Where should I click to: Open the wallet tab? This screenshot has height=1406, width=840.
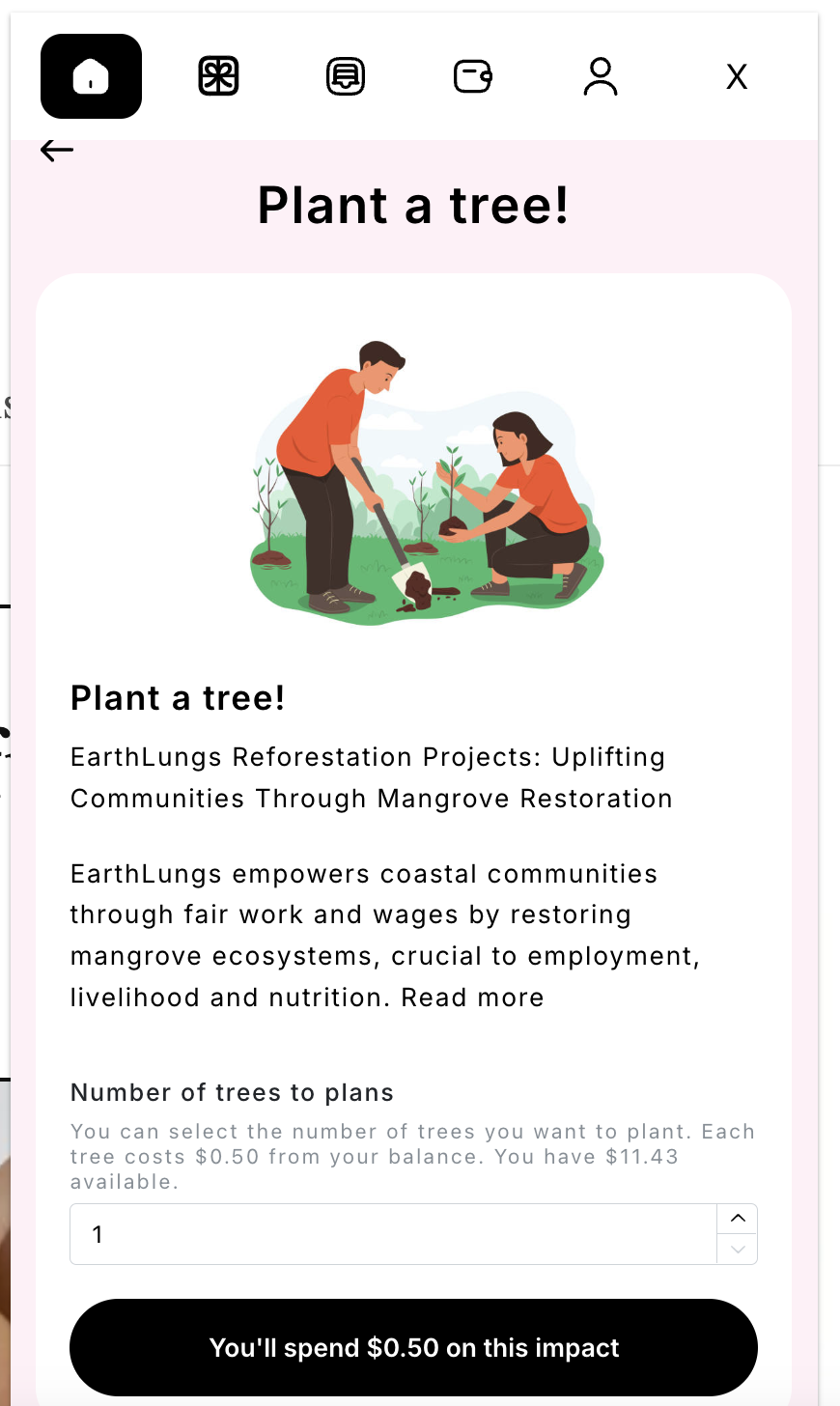[473, 76]
